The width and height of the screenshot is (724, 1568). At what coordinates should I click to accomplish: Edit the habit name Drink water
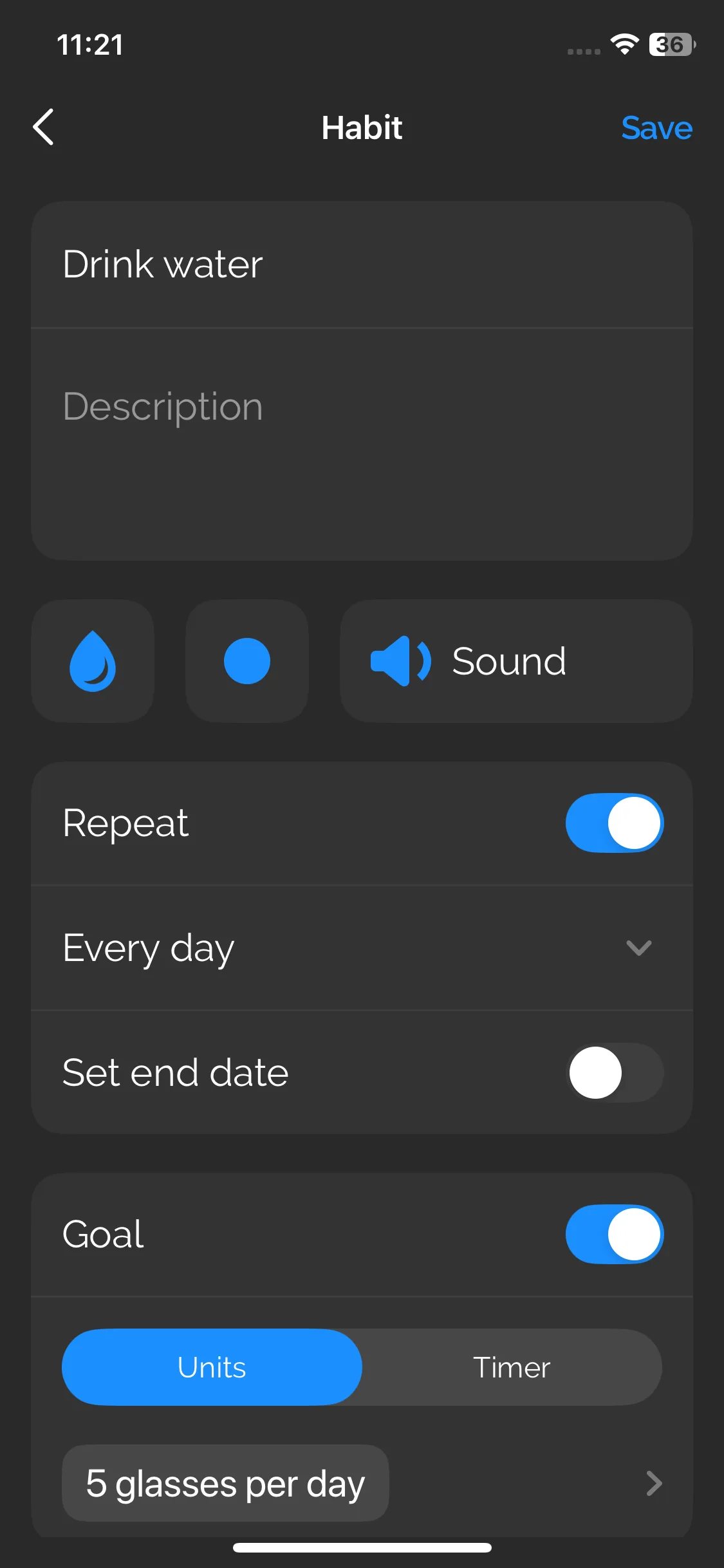pos(360,265)
